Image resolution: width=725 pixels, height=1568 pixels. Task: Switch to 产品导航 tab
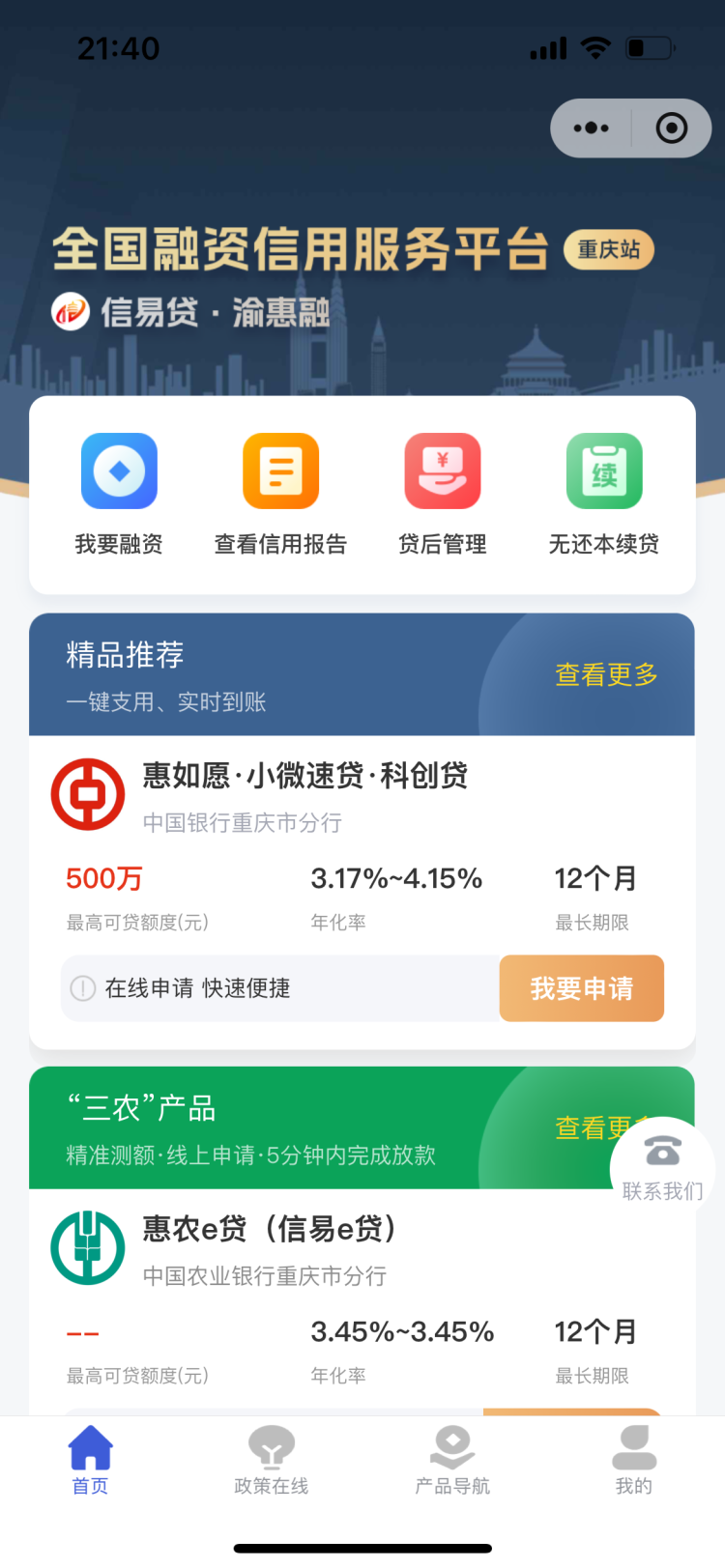tap(452, 1460)
